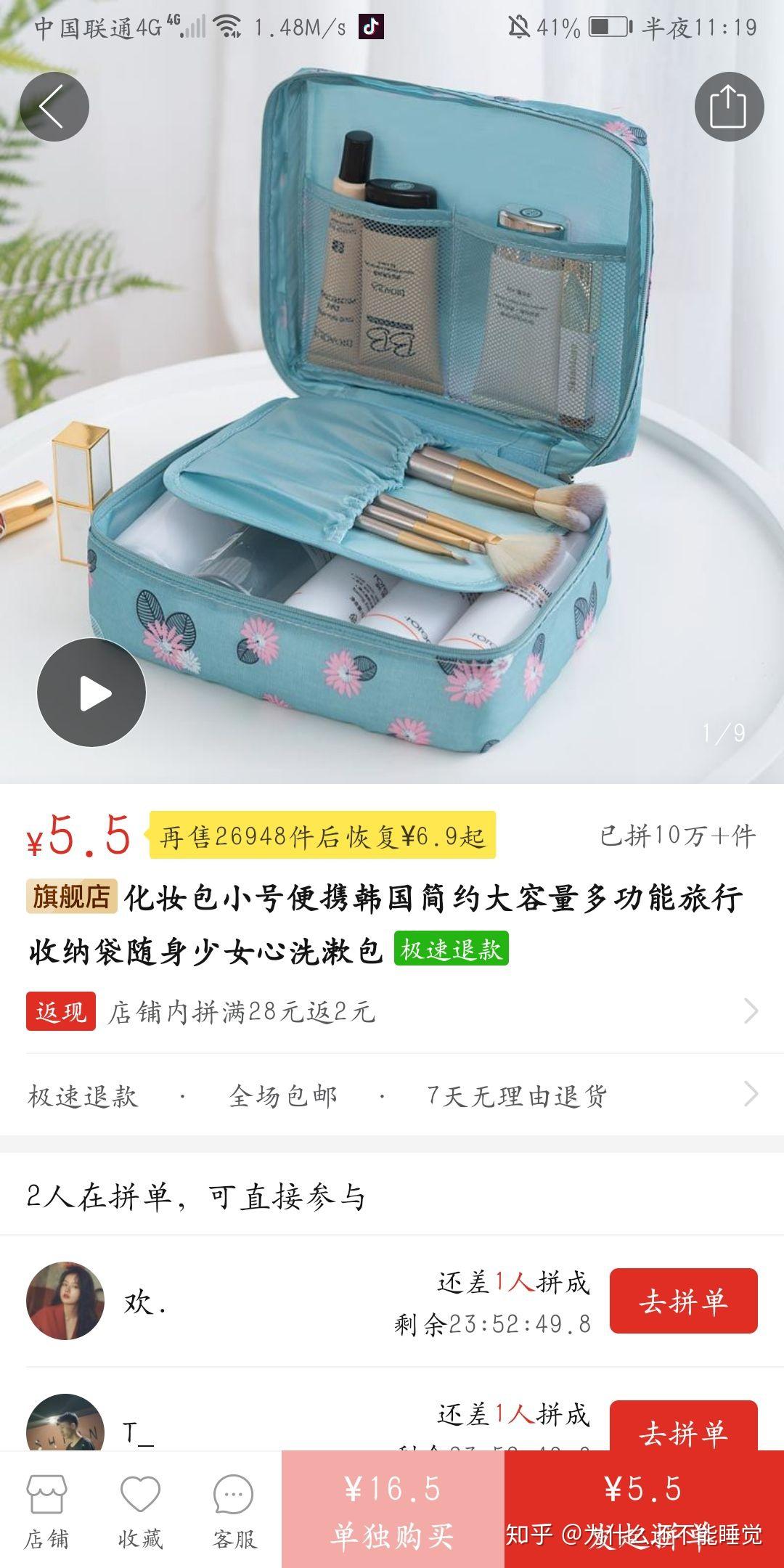Viewport: 784px width, 1568px height.
Task: Open service guarantees row 极速退款 全场包邮
Action: 392,1095
